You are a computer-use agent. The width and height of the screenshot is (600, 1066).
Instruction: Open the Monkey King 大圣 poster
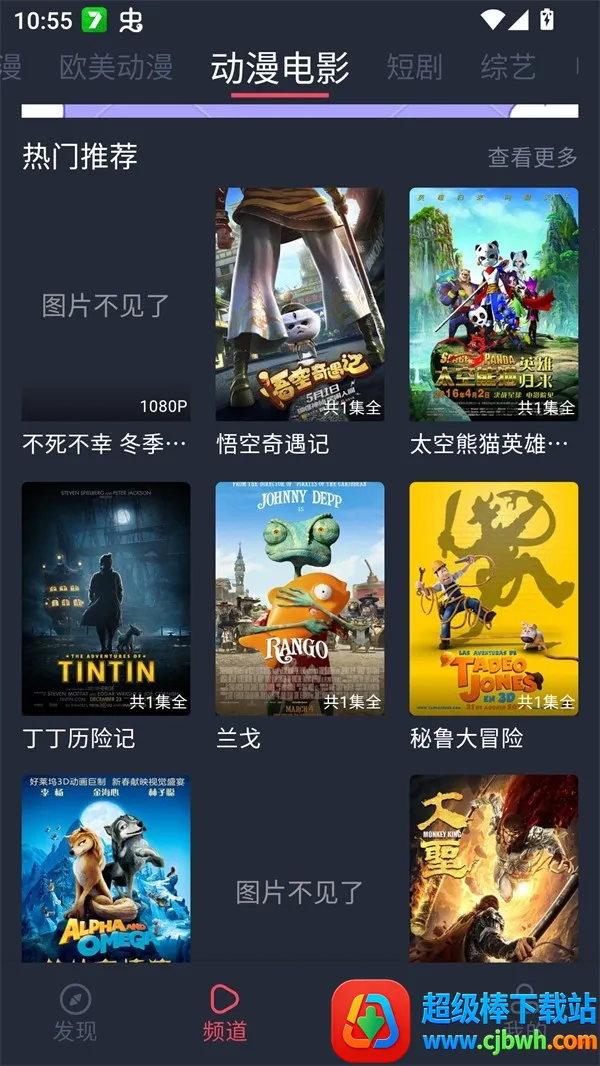494,868
